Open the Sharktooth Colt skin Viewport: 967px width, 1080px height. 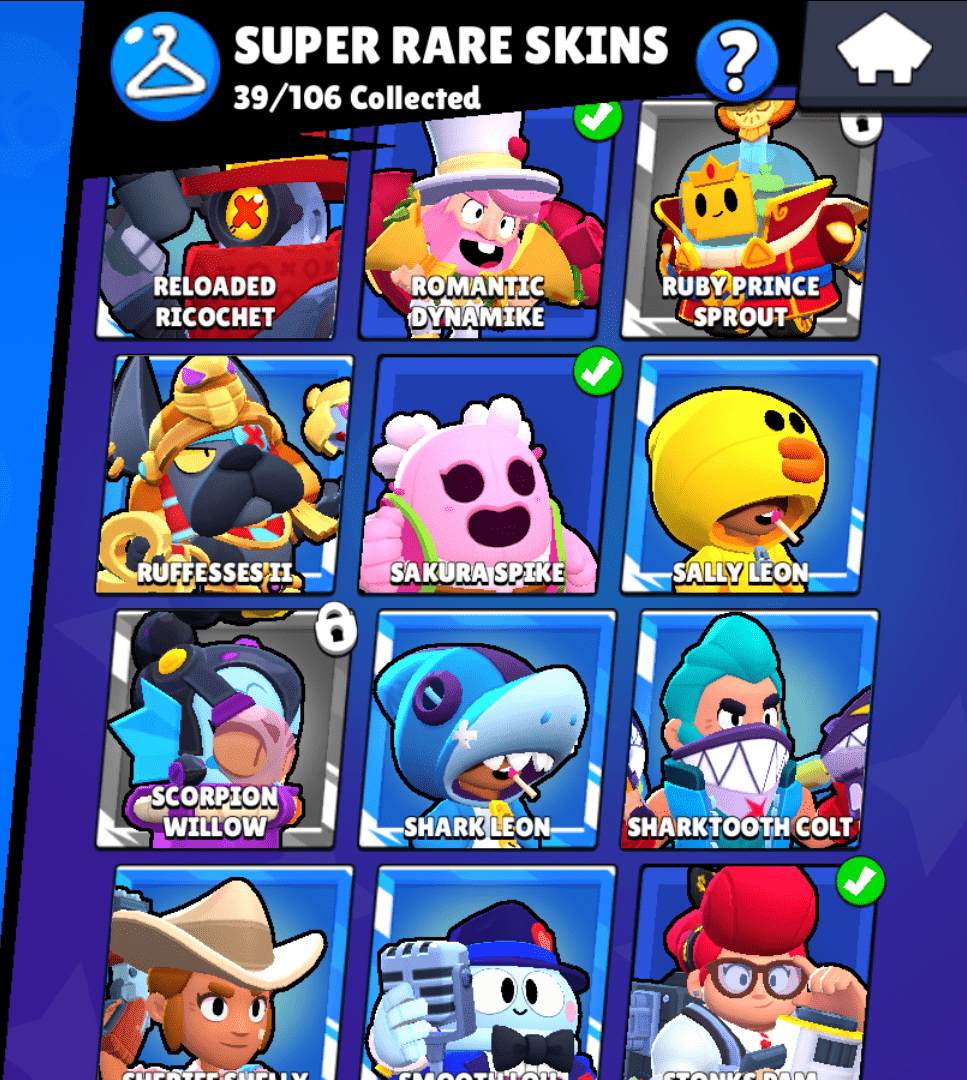point(752,730)
